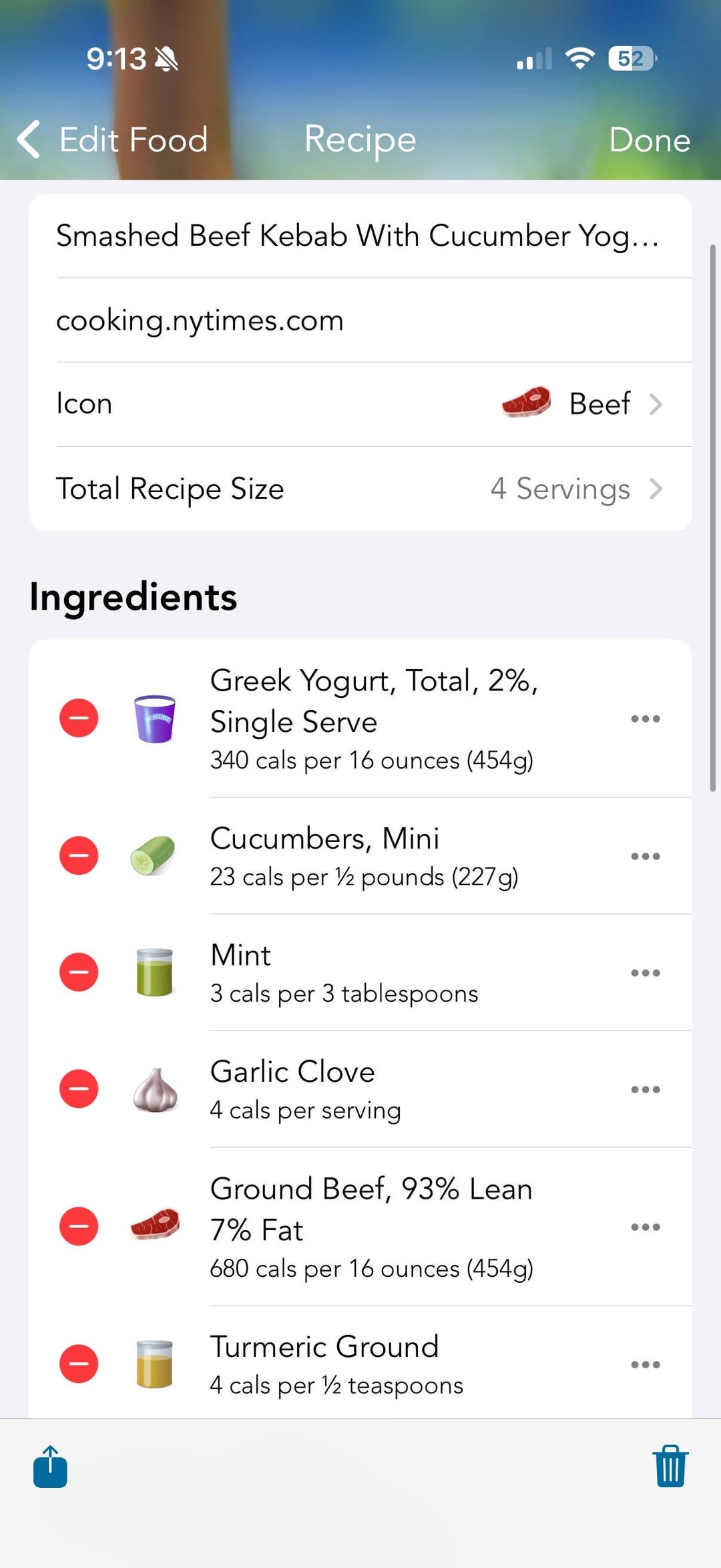The image size is (721, 1568).
Task: Share this recipe
Action: [51, 1467]
